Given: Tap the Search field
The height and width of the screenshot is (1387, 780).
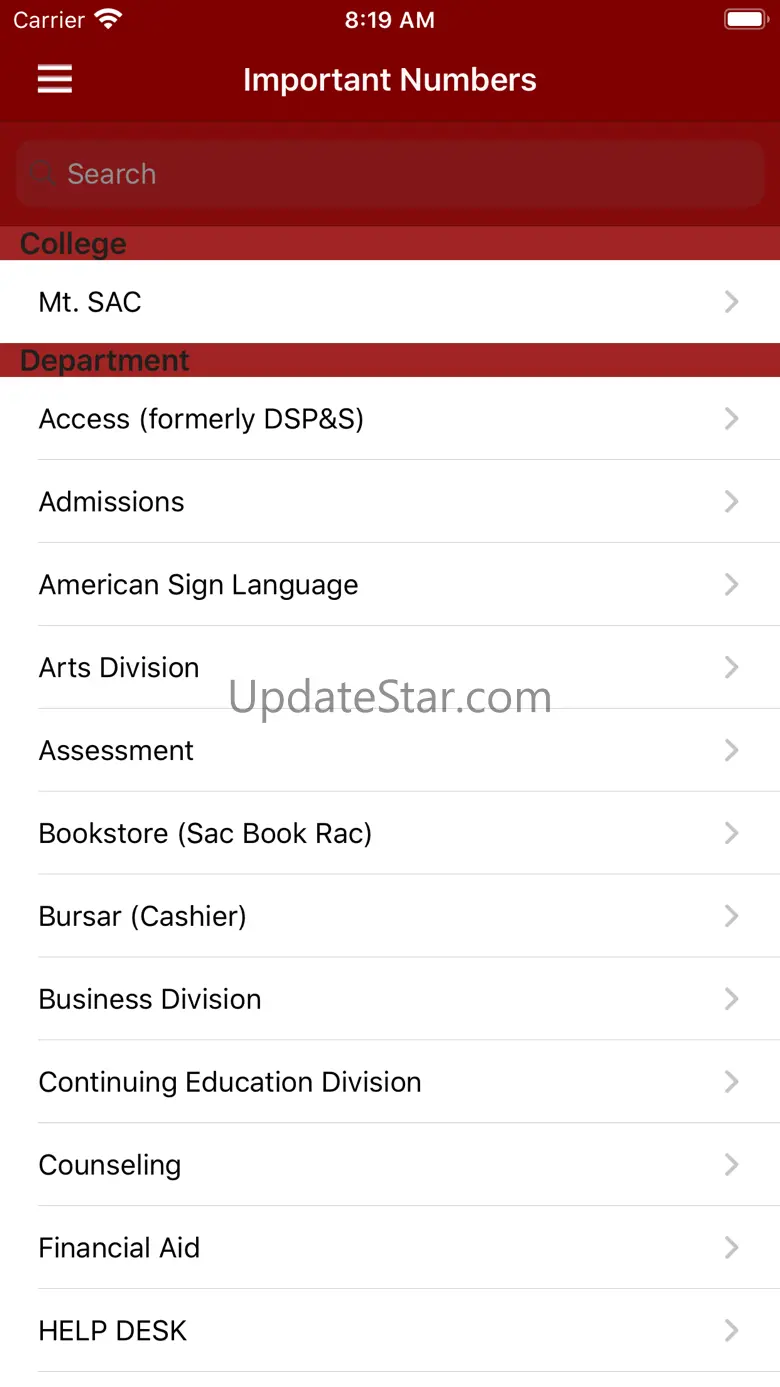Looking at the screenshot, I should tap(390, 174).
